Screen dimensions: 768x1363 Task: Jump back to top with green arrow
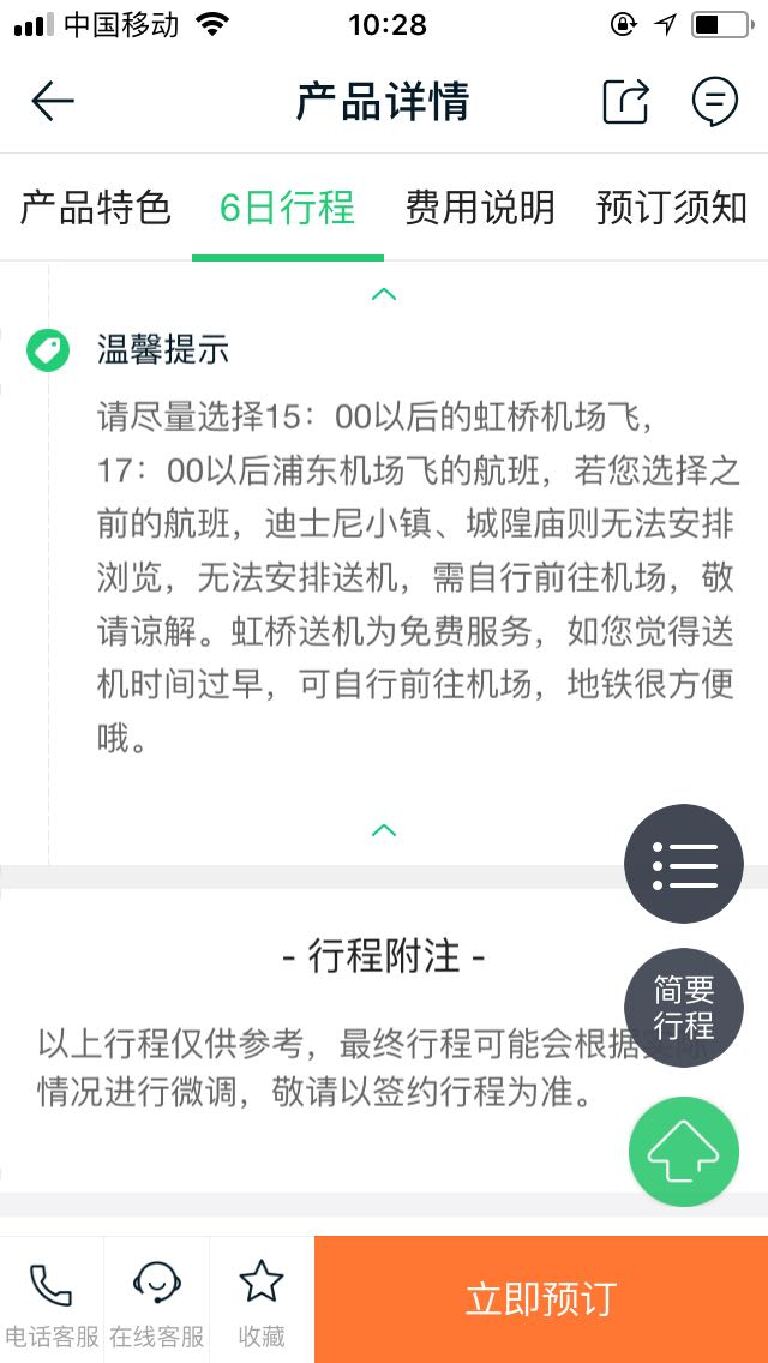coord(684,1152)
